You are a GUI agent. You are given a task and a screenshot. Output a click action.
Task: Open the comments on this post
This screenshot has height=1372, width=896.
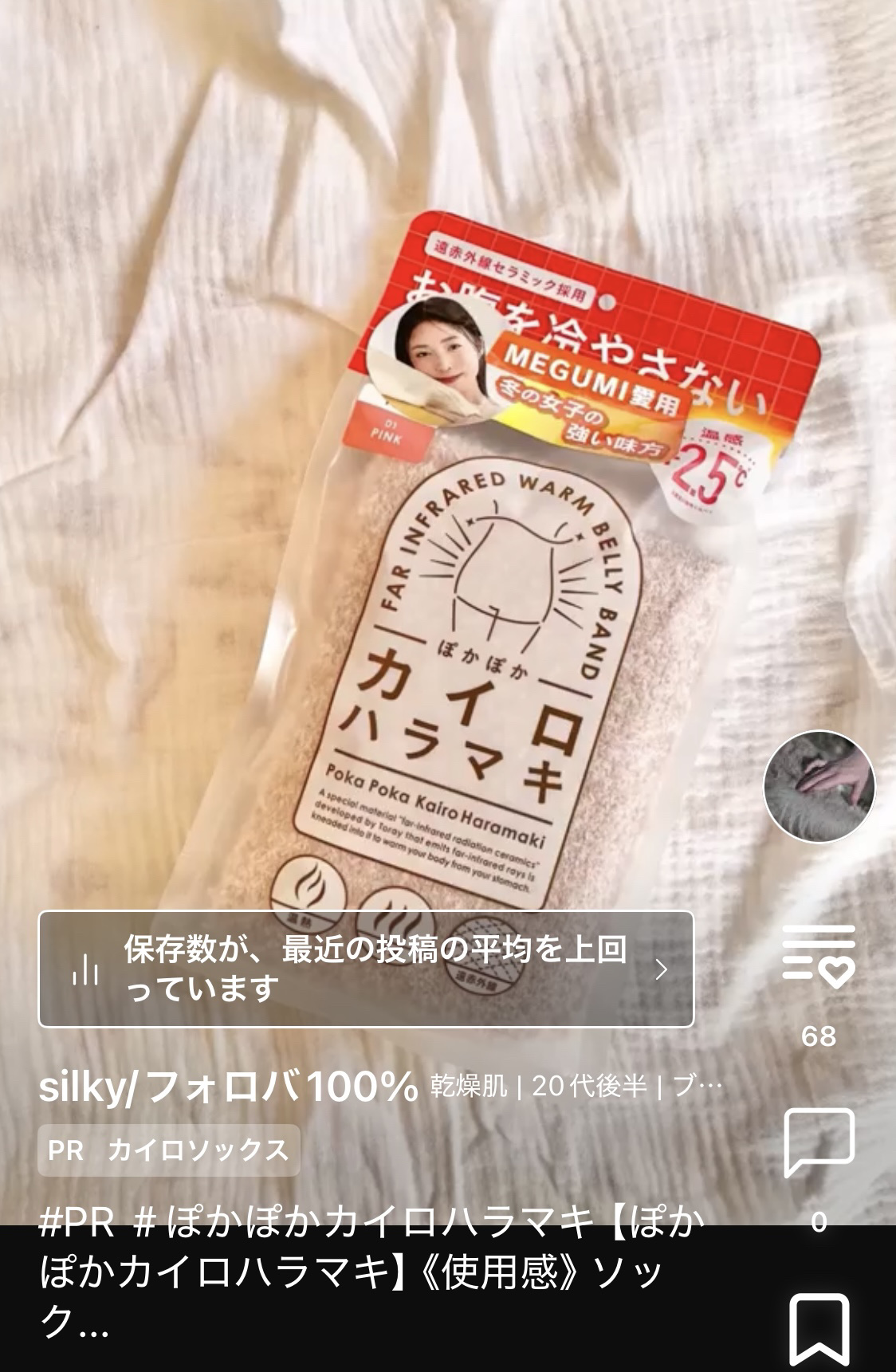pyautogui.click(x=819, y=1142)
